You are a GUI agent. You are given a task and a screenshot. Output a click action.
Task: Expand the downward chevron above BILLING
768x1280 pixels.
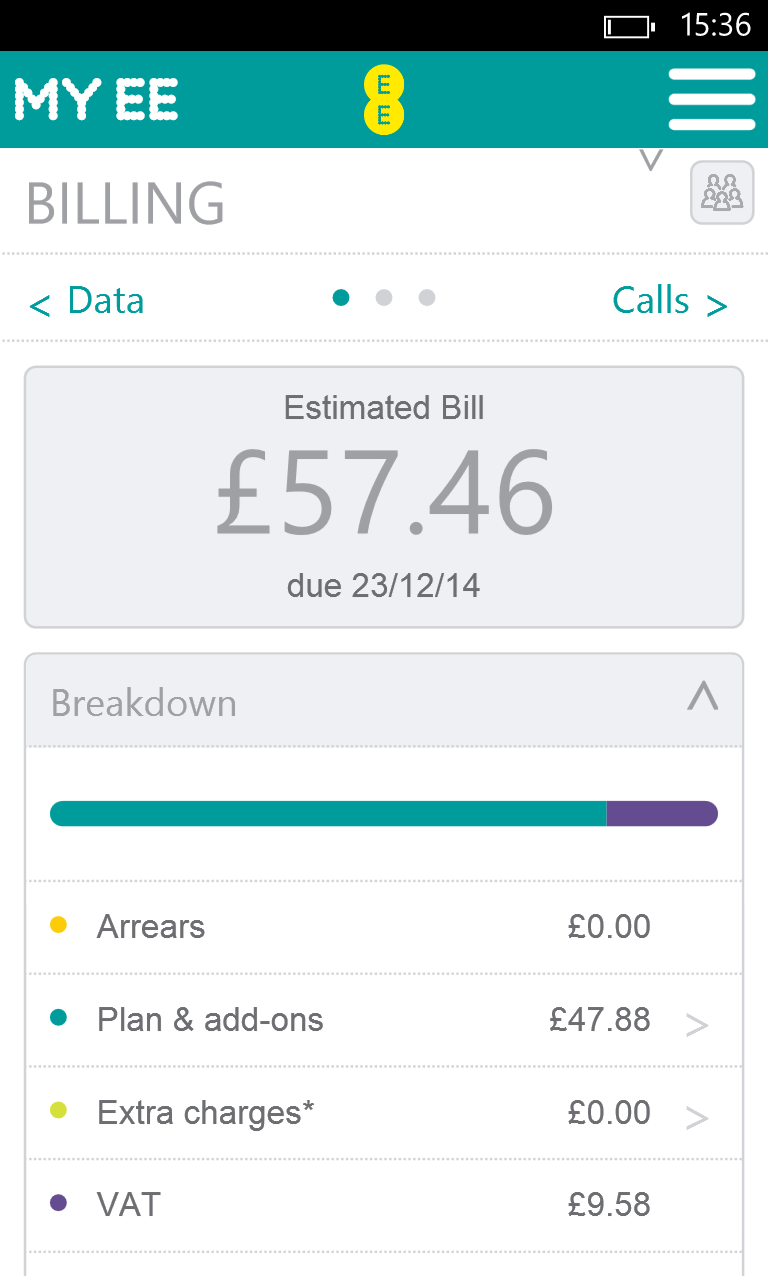click(650, 160)
